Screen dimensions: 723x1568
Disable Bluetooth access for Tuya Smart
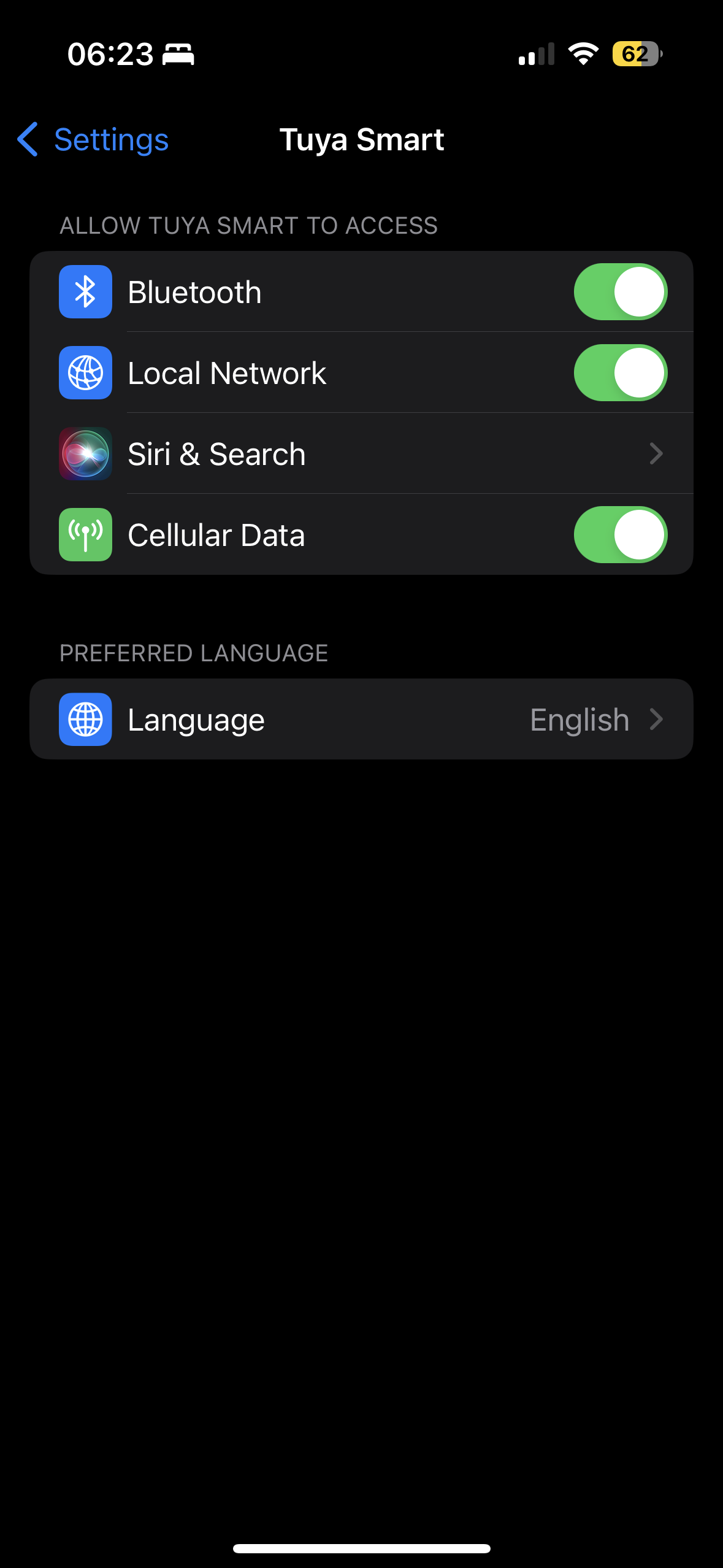tap(620, 291)
